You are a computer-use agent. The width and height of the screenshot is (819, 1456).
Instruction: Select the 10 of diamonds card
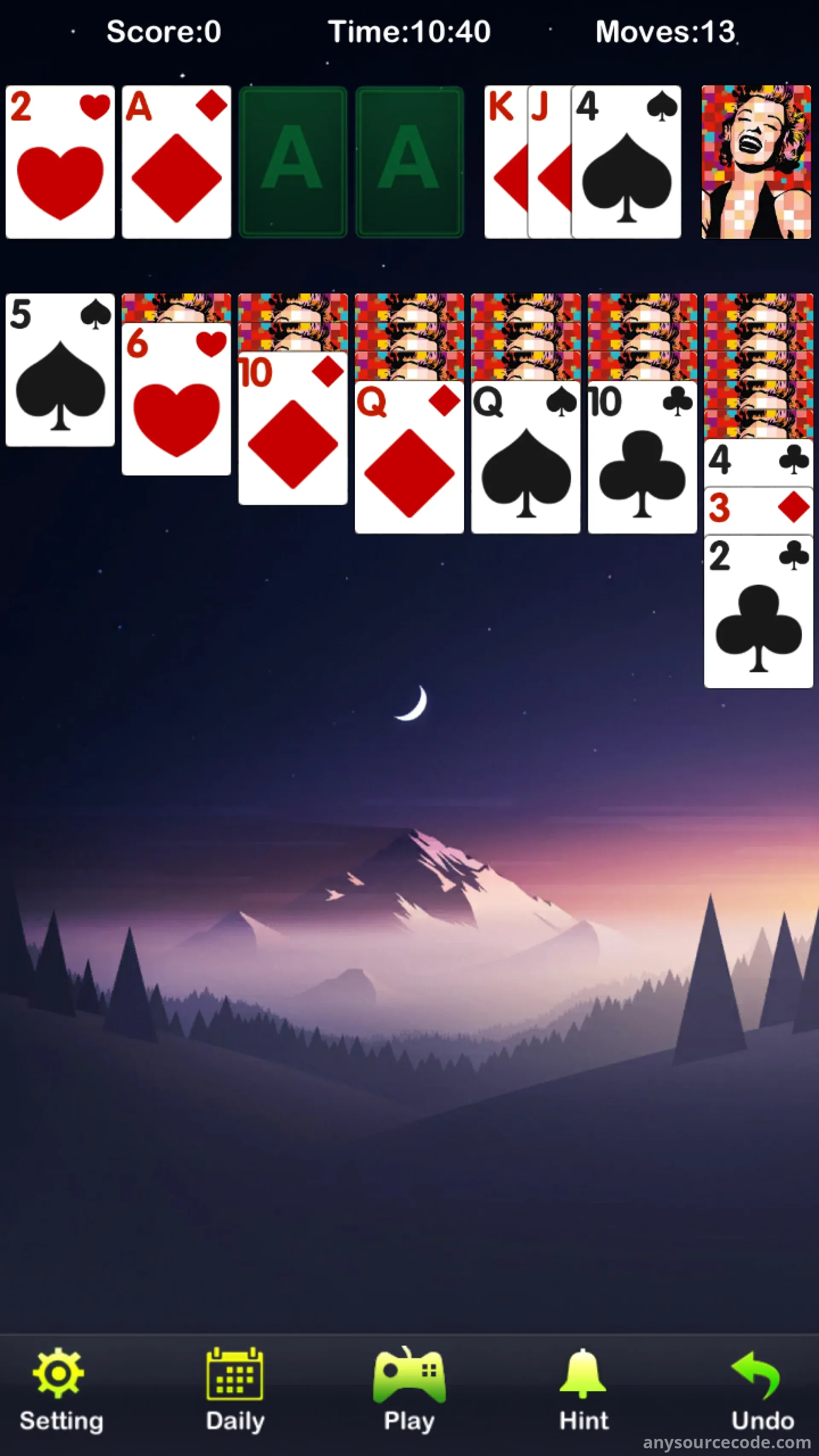pyautogui.click(x=293, y=428)
